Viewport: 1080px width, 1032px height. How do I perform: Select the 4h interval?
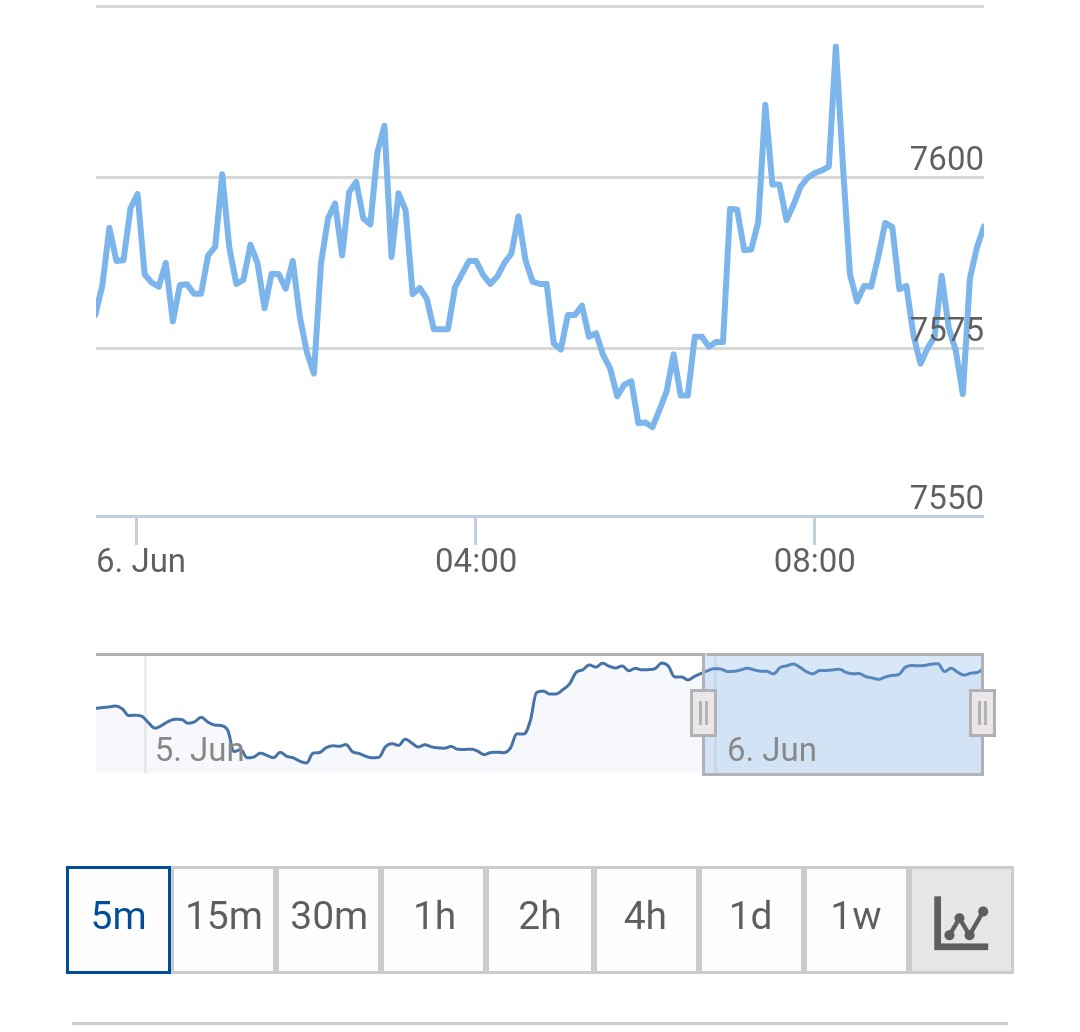pyautogui.click(x=645, y=918)
